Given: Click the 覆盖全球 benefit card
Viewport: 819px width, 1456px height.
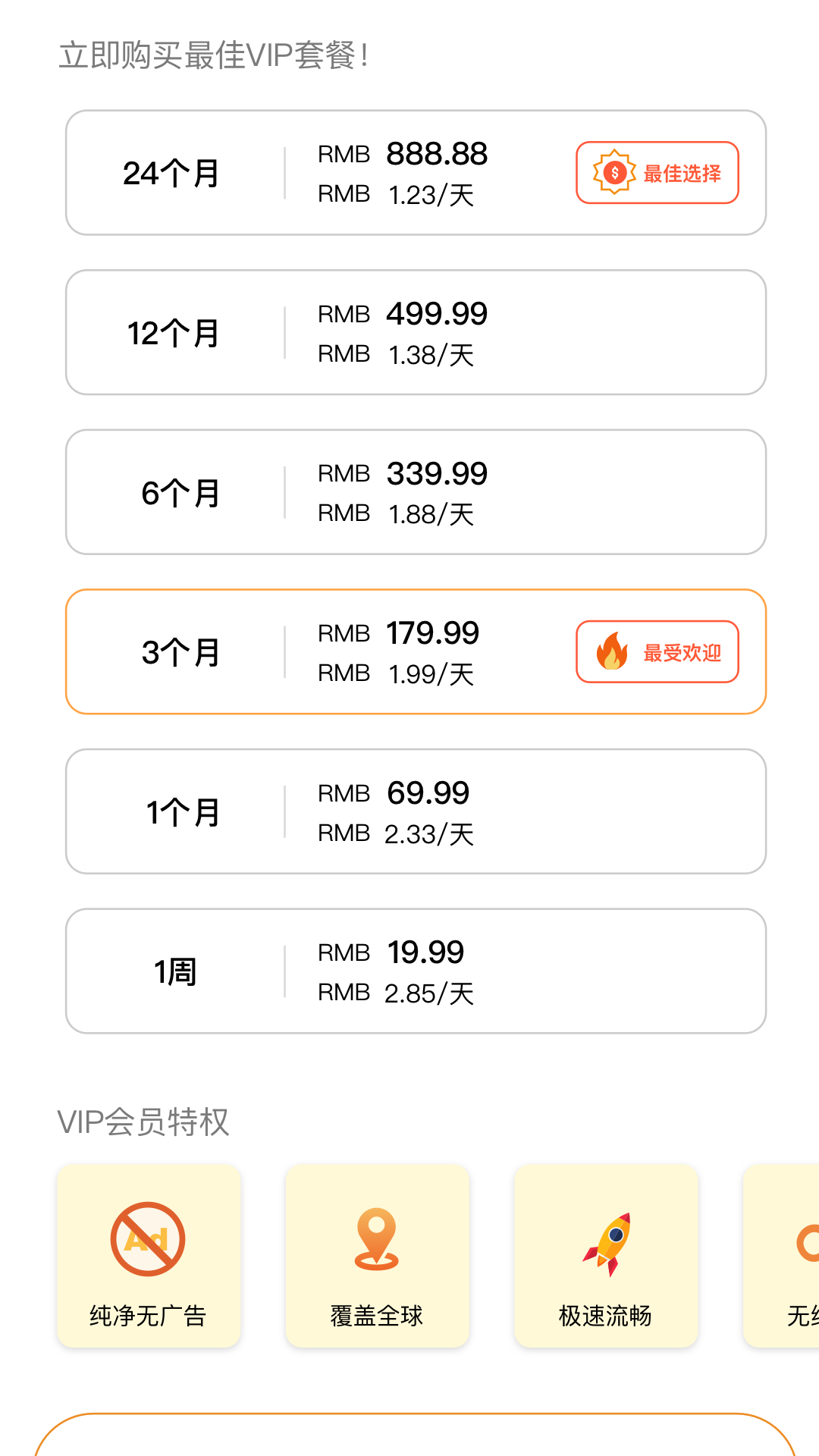Looking at the screenshot, I should point(378,1257).
